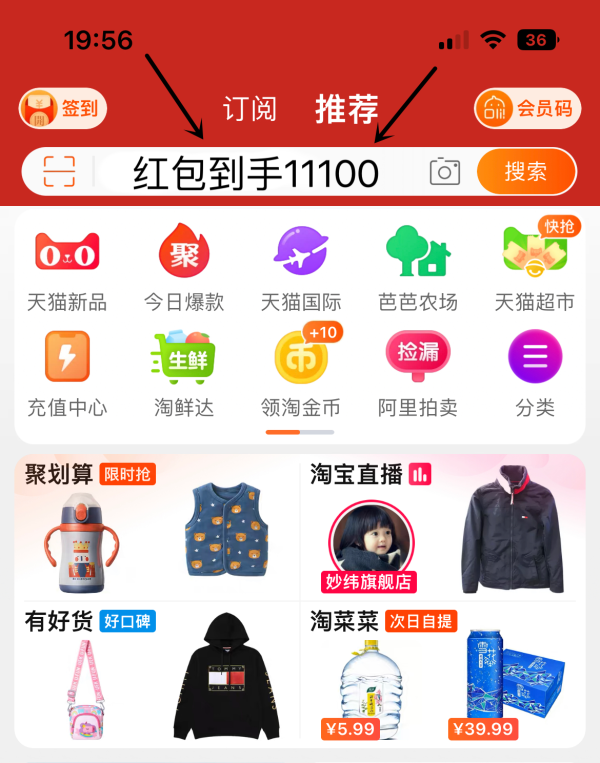
Task: Open 芭芭农场
Action: [x=418, y=267]
